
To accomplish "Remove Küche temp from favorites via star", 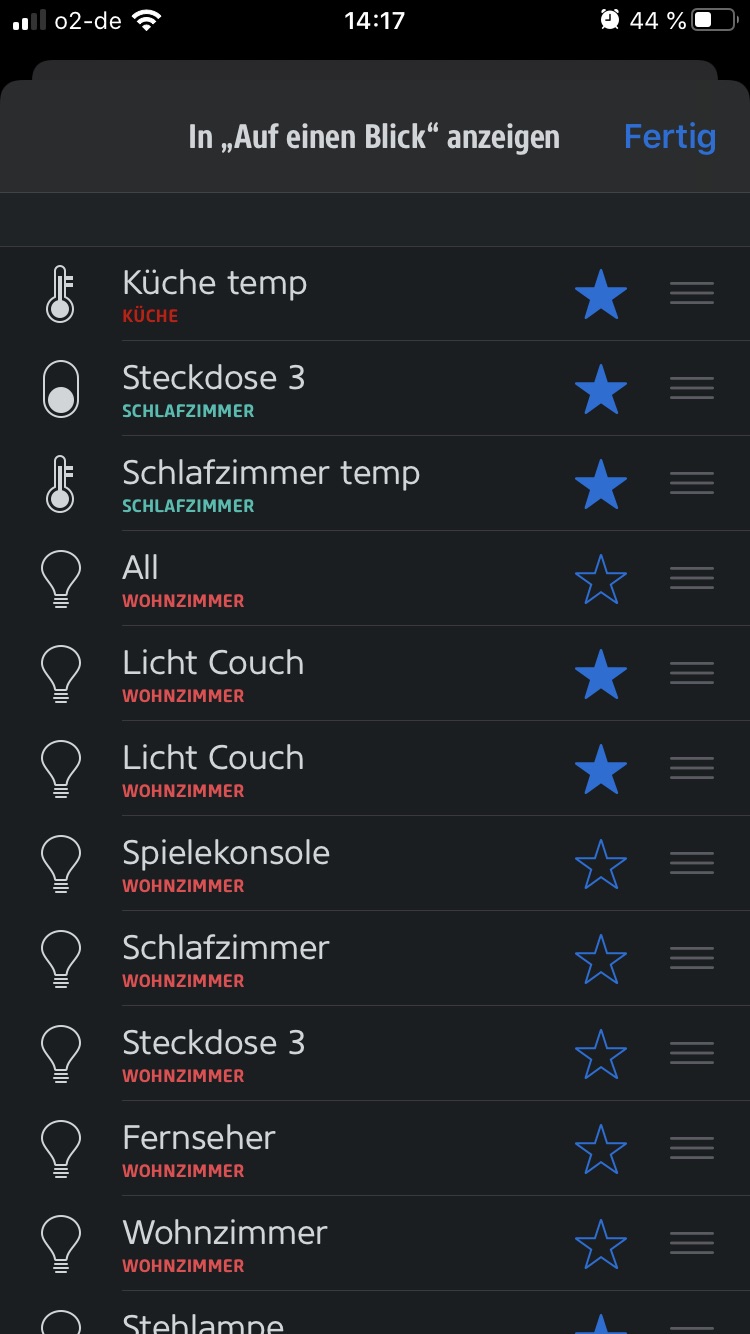I will pos(601,294).
